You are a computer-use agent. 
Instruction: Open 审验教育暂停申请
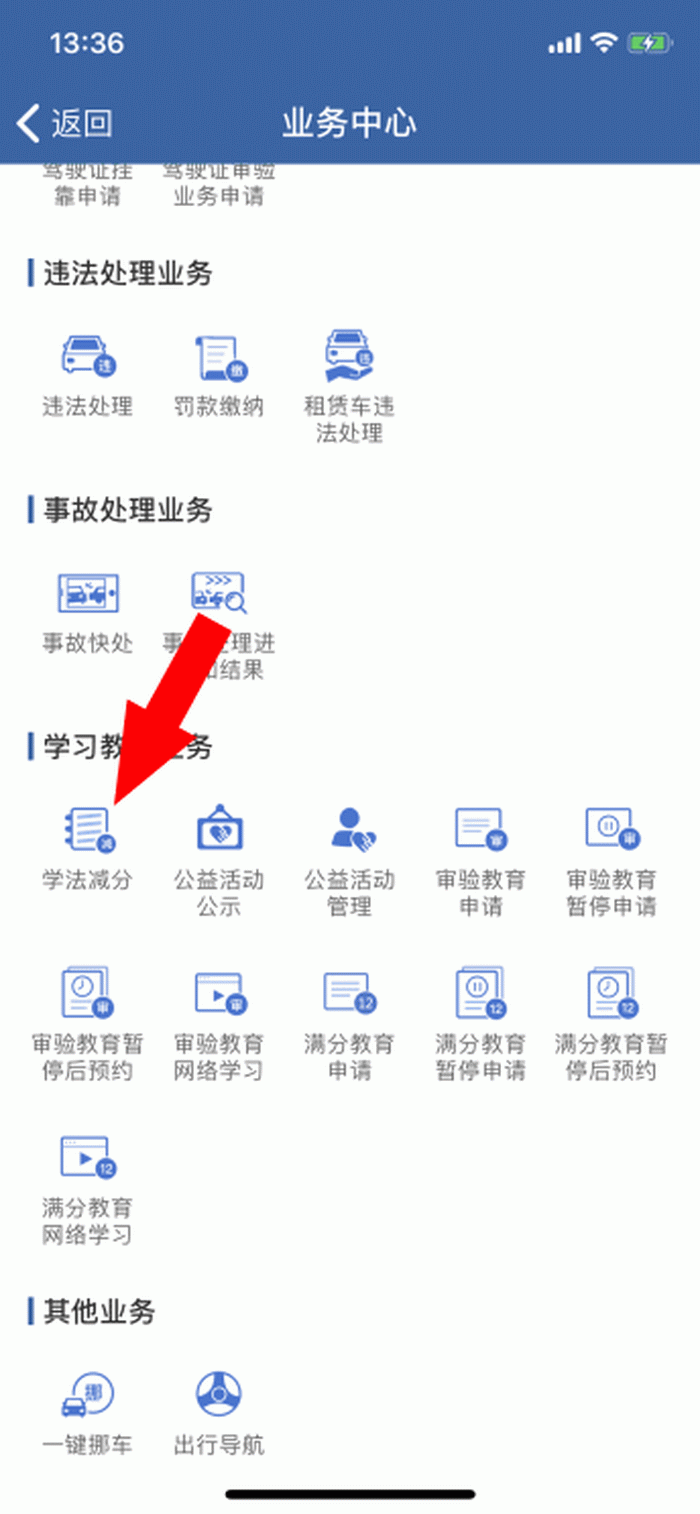pyautogui.click(x=612, y=862)
